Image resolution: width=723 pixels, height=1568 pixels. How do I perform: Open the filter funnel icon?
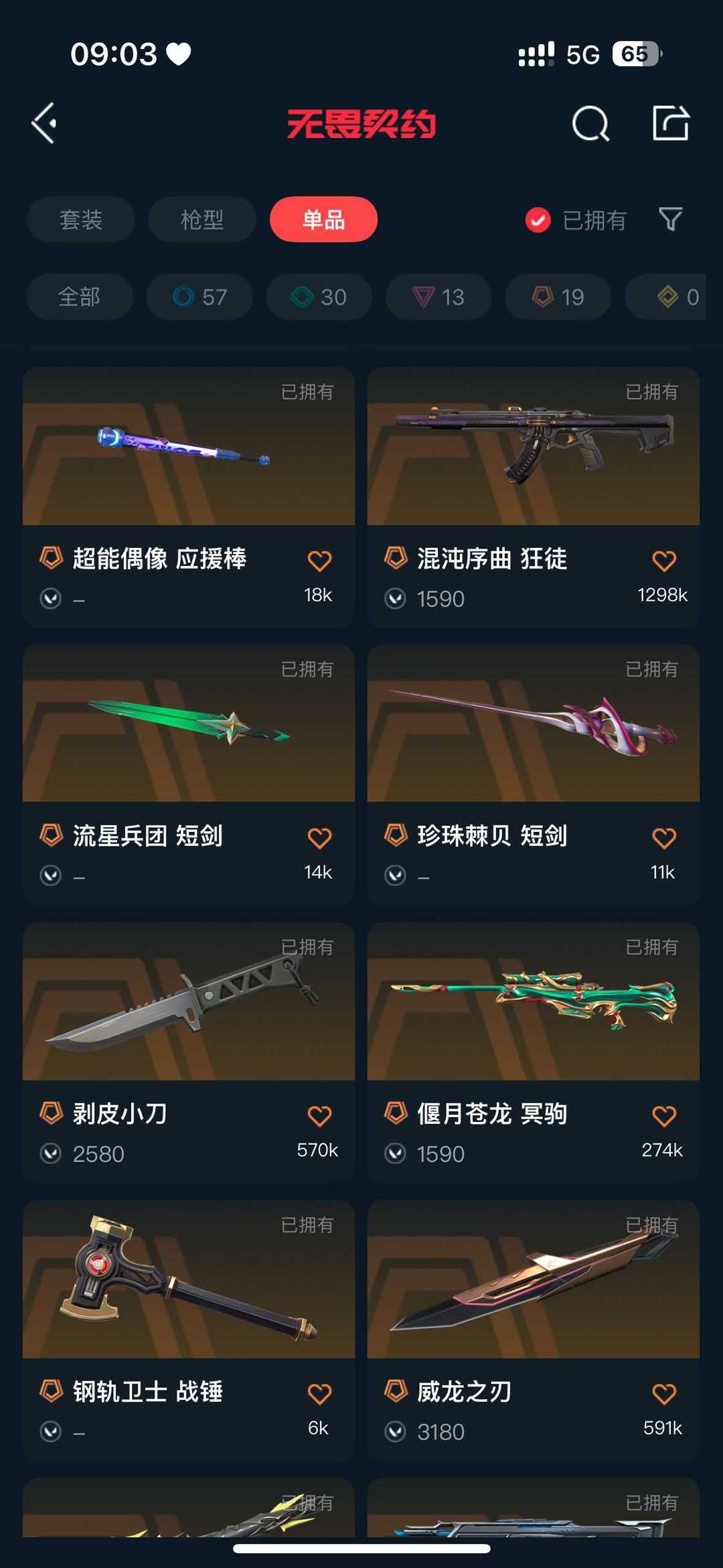670,218
